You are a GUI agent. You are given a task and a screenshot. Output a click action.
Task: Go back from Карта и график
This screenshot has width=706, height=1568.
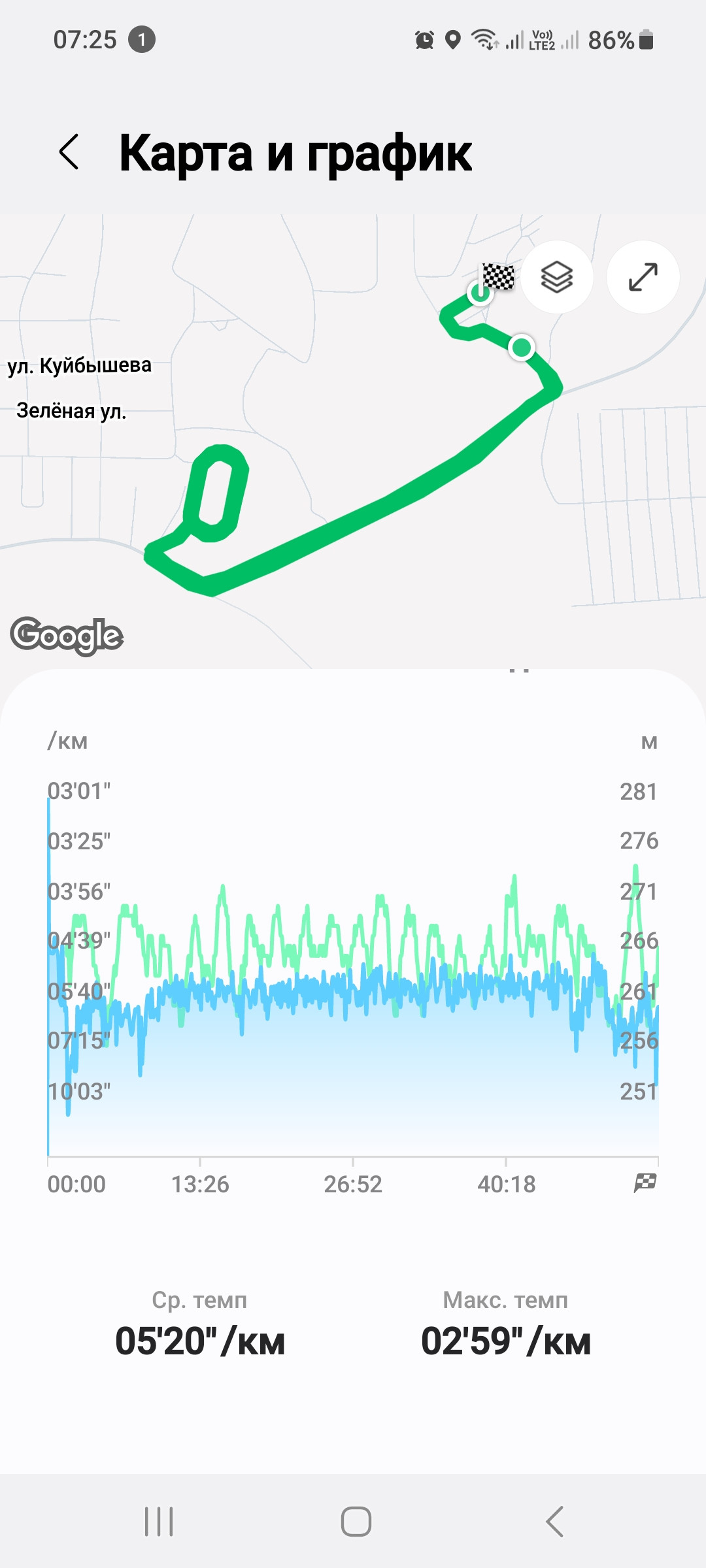pos(69,152)
